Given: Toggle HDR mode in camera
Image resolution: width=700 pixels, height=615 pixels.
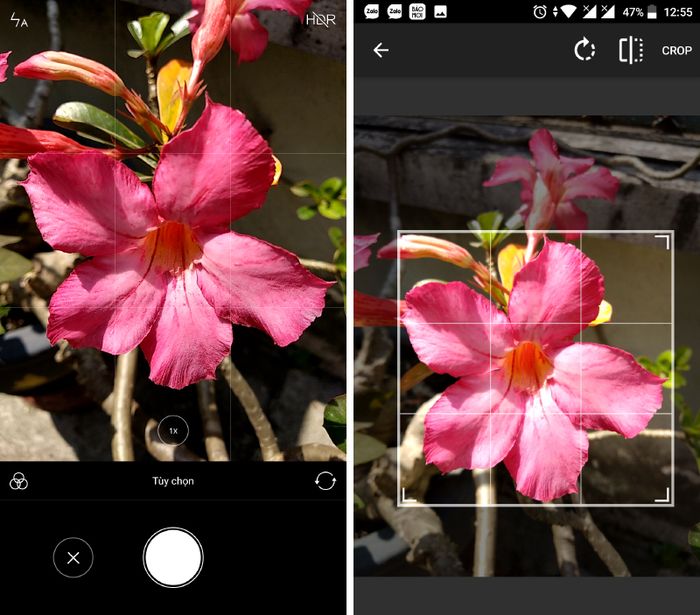Looking at the screenshot, I should [x=320, y=19].
